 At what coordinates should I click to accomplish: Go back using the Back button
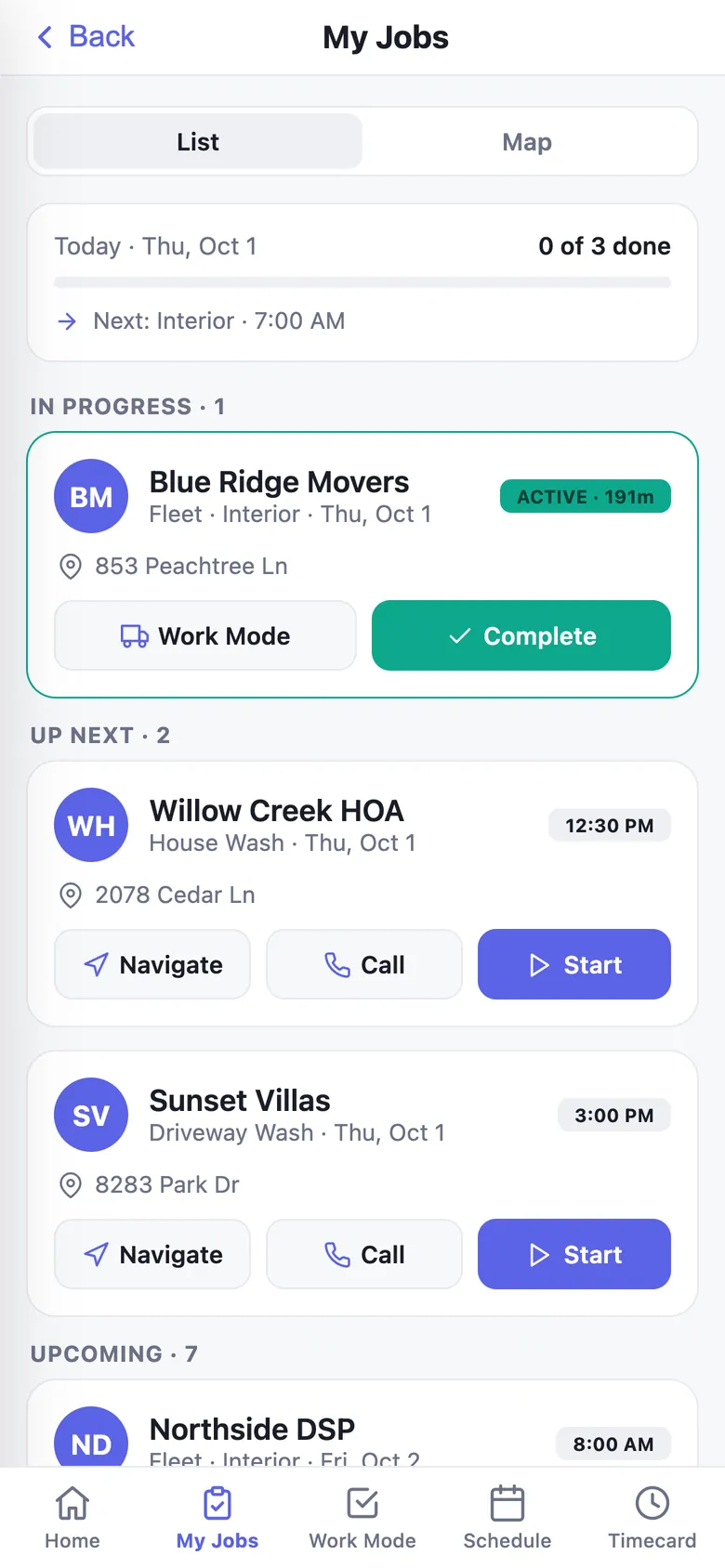point(86,37)
